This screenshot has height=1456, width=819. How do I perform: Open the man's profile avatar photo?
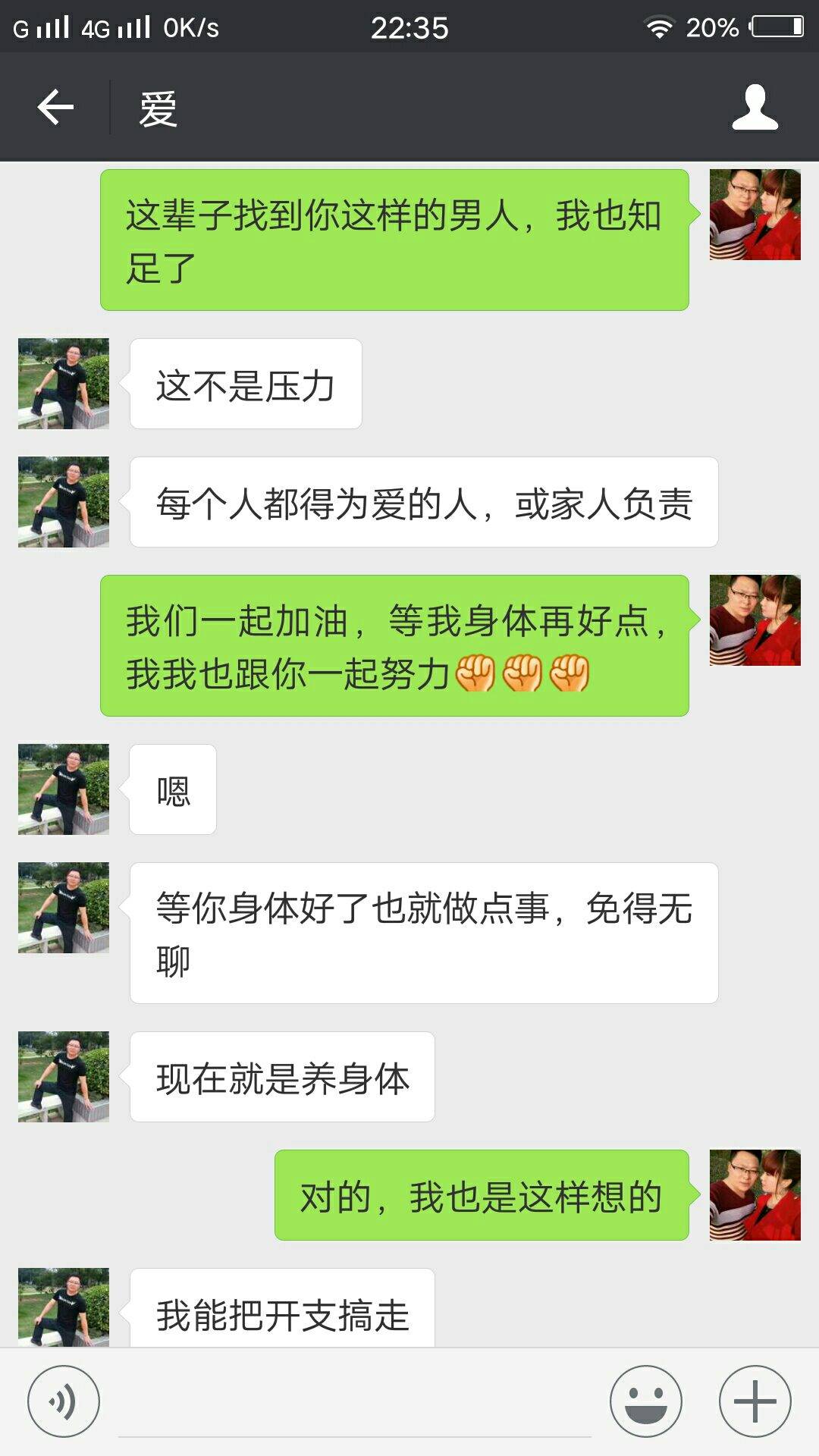click(x=63, y=383)
